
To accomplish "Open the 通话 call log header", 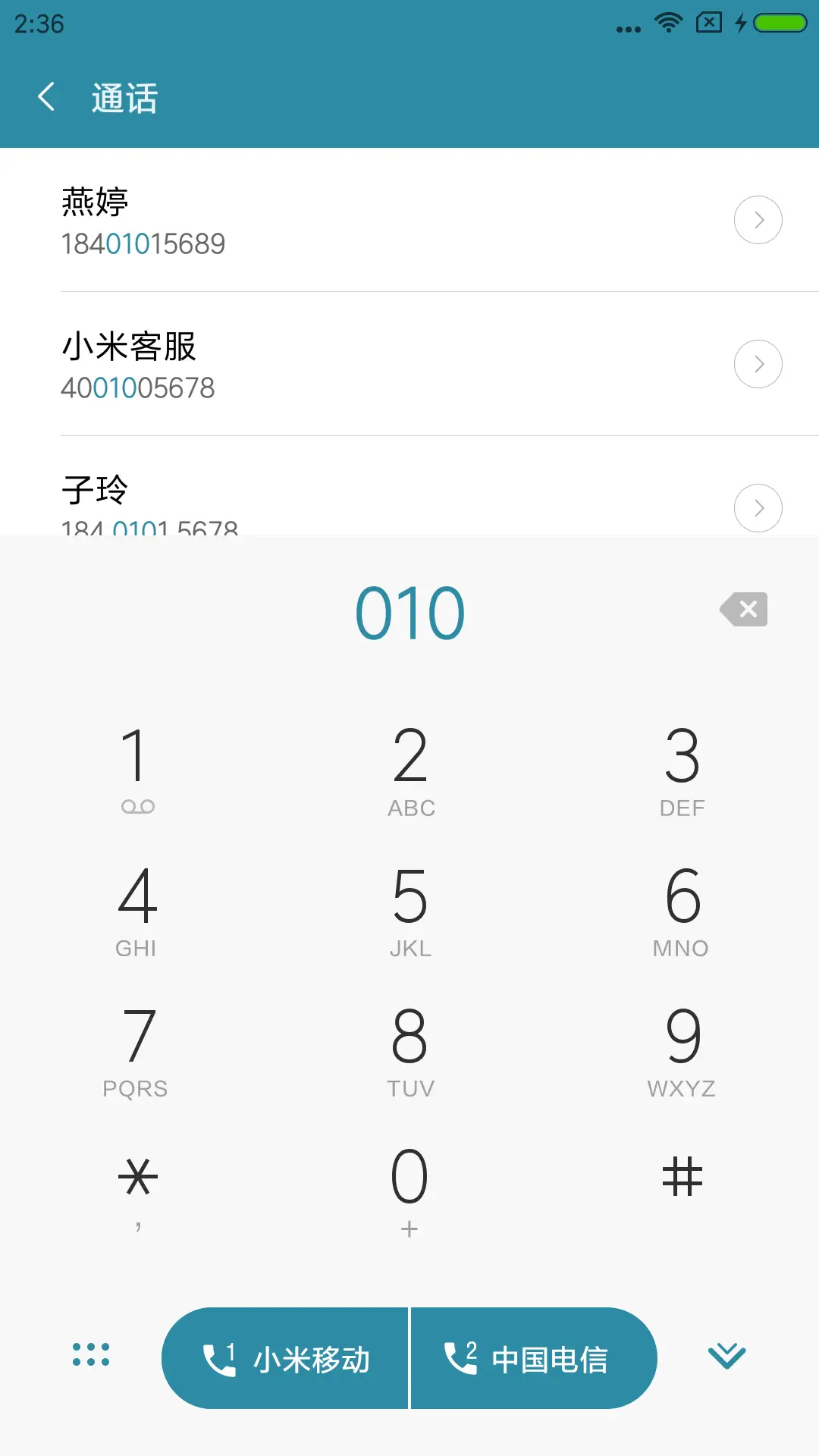I will click(x=124, y=98).
